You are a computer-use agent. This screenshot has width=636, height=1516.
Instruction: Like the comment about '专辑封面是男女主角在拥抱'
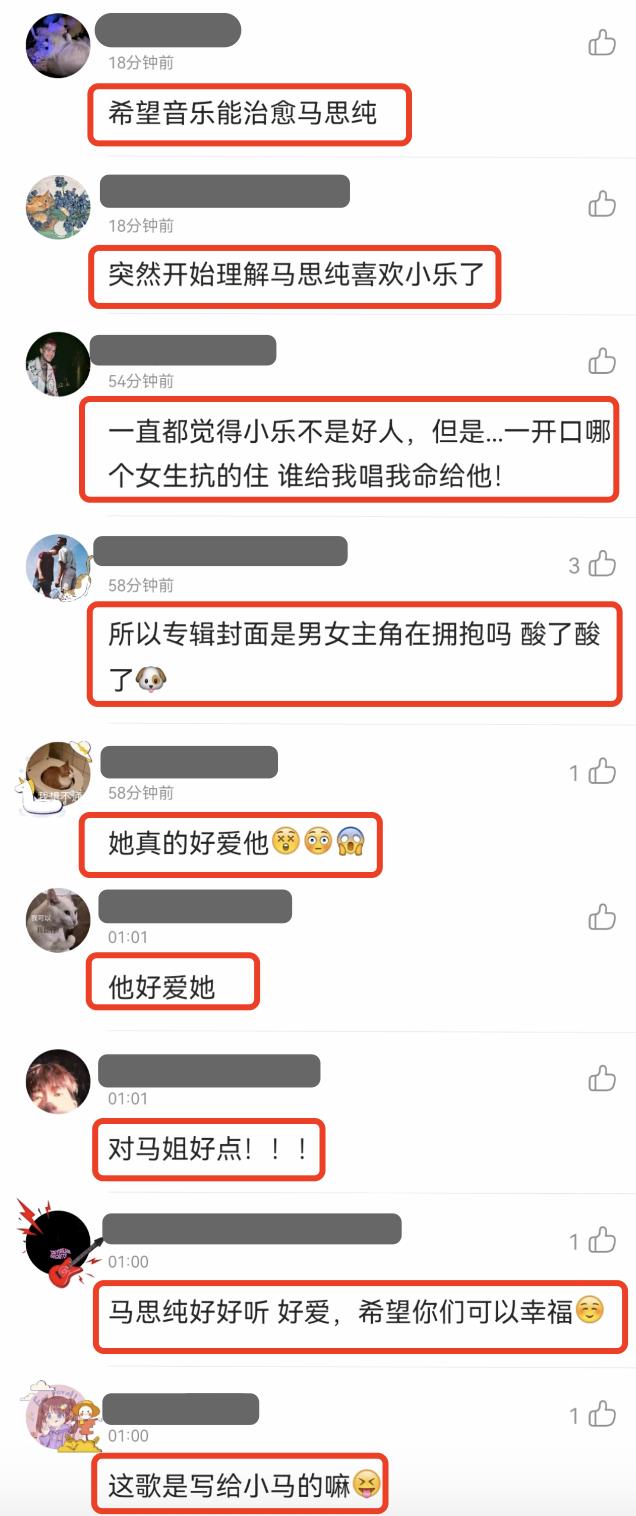tap(602, 564)
